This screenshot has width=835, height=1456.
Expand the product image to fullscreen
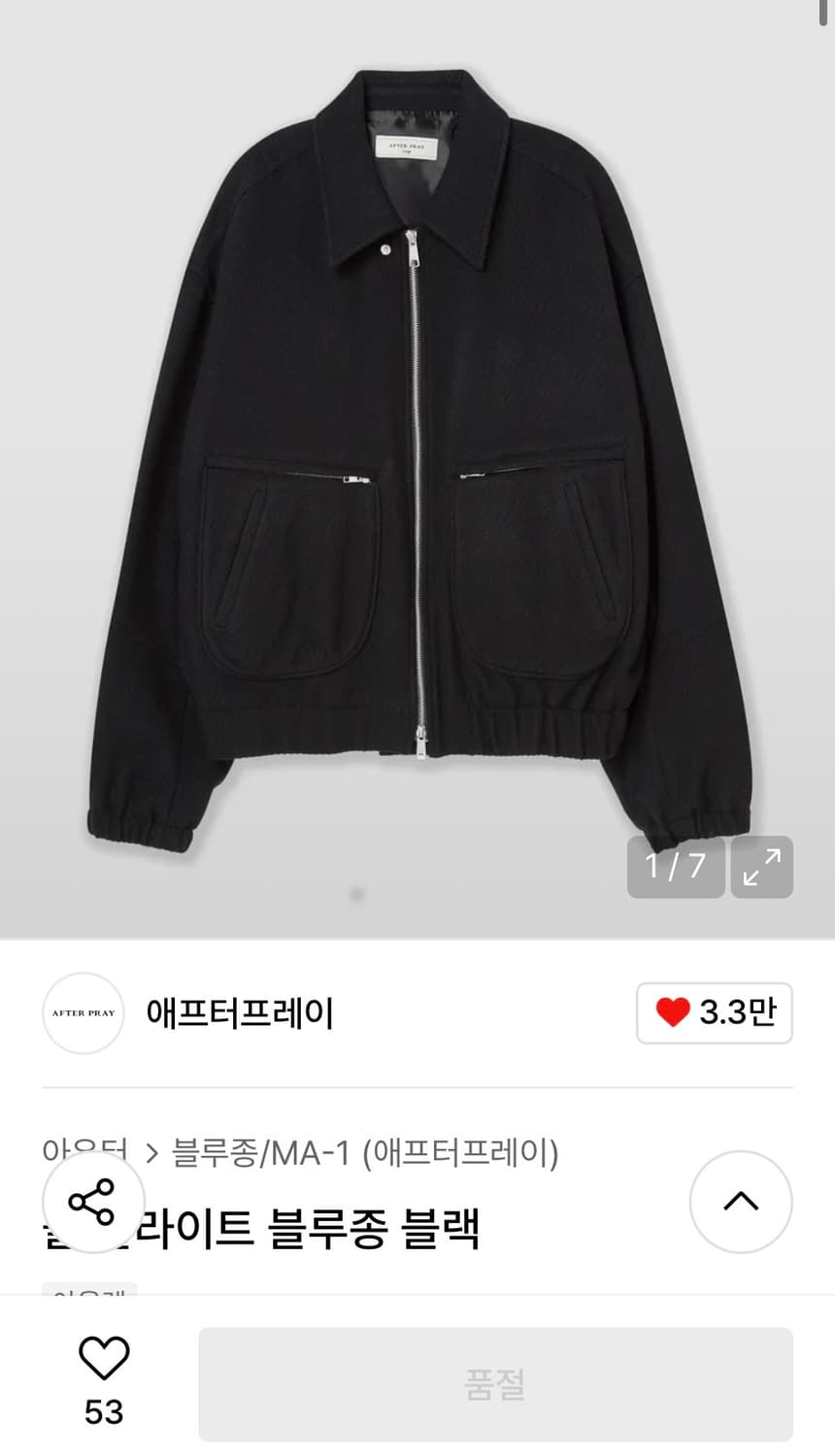(x=763, y=867)
